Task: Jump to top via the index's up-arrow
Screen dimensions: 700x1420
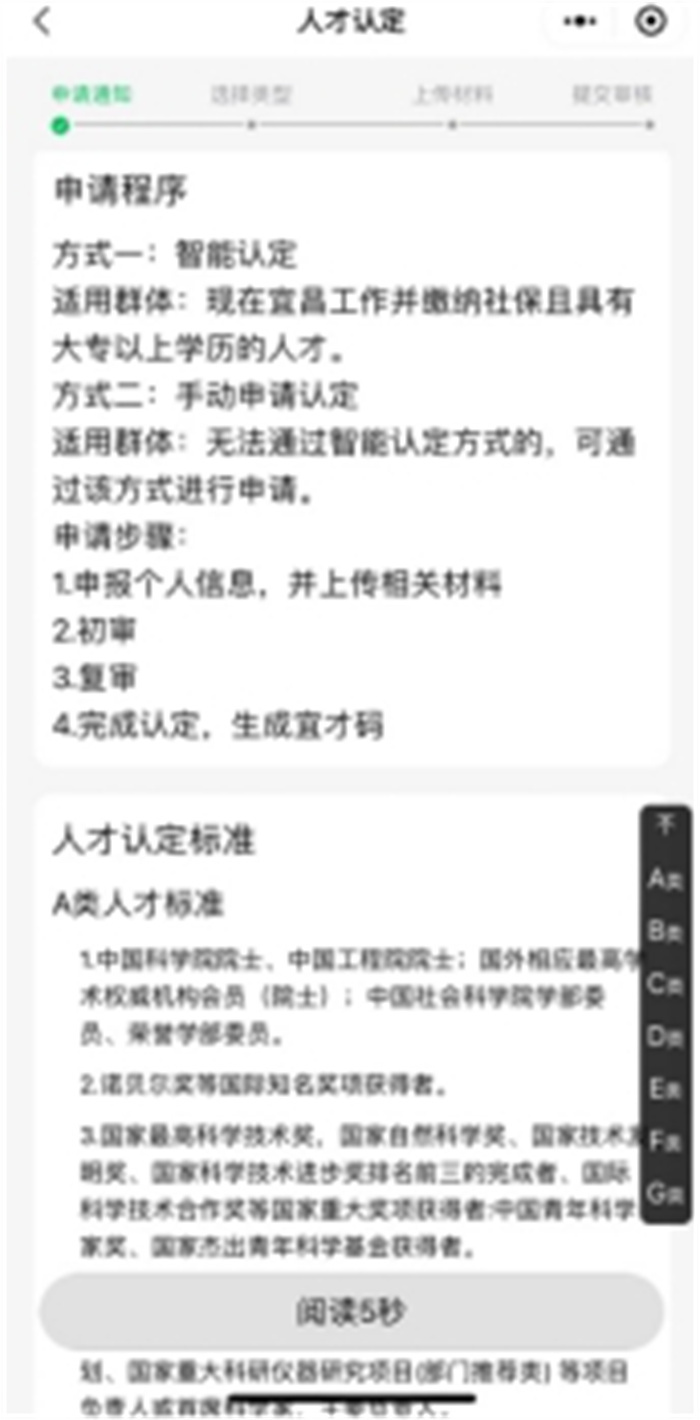Action: click(x=665, y=826)
